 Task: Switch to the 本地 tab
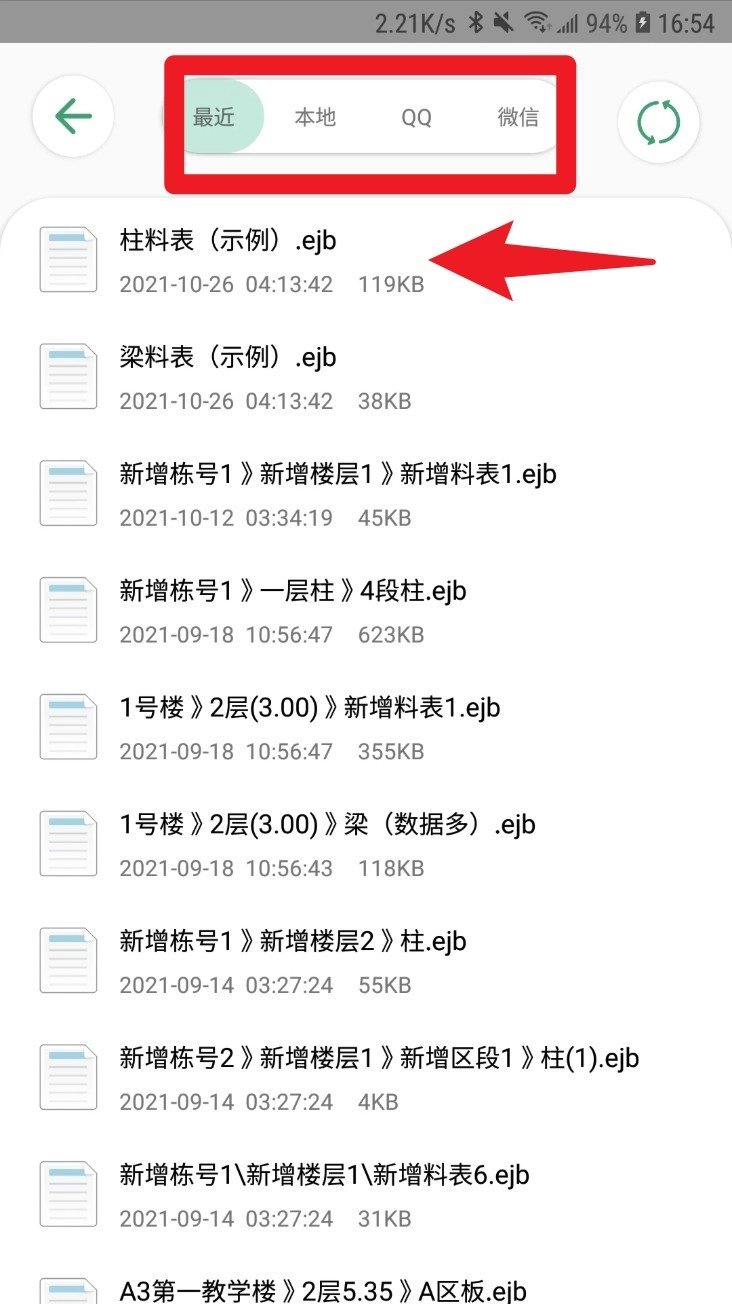point(315,117)
